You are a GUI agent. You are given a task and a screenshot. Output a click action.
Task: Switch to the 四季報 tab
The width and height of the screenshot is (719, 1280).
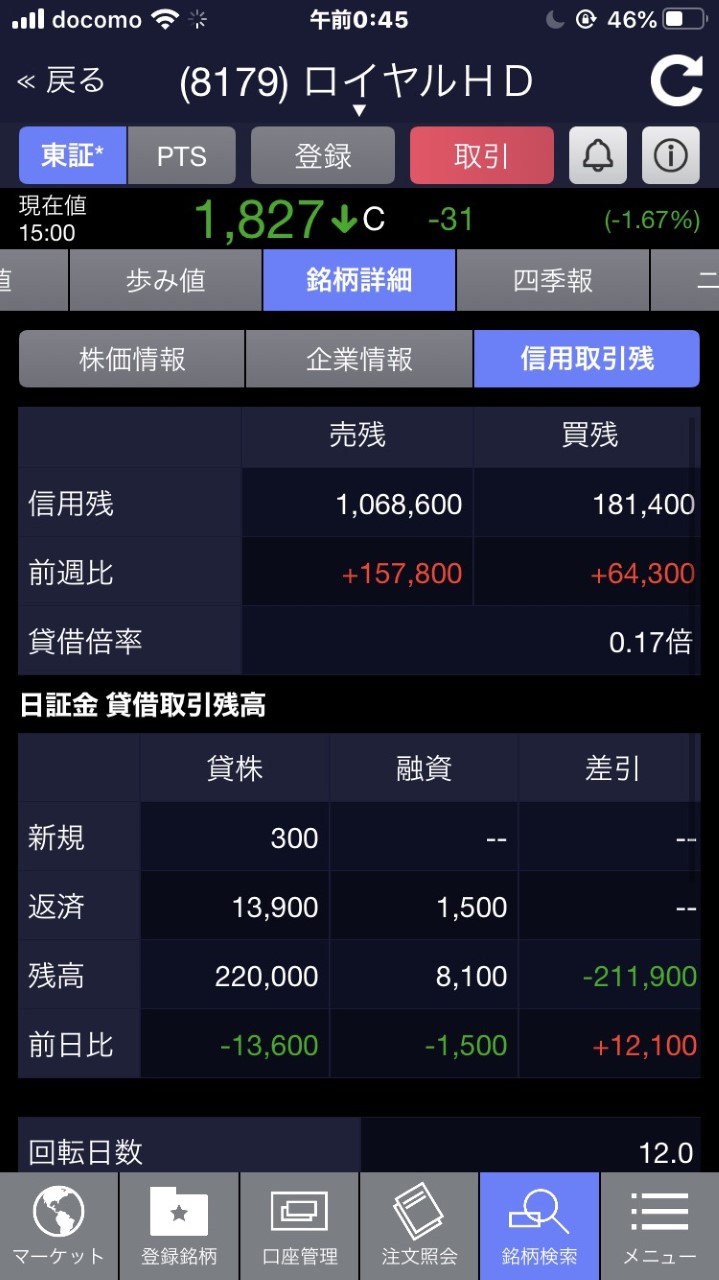(553, 281)
